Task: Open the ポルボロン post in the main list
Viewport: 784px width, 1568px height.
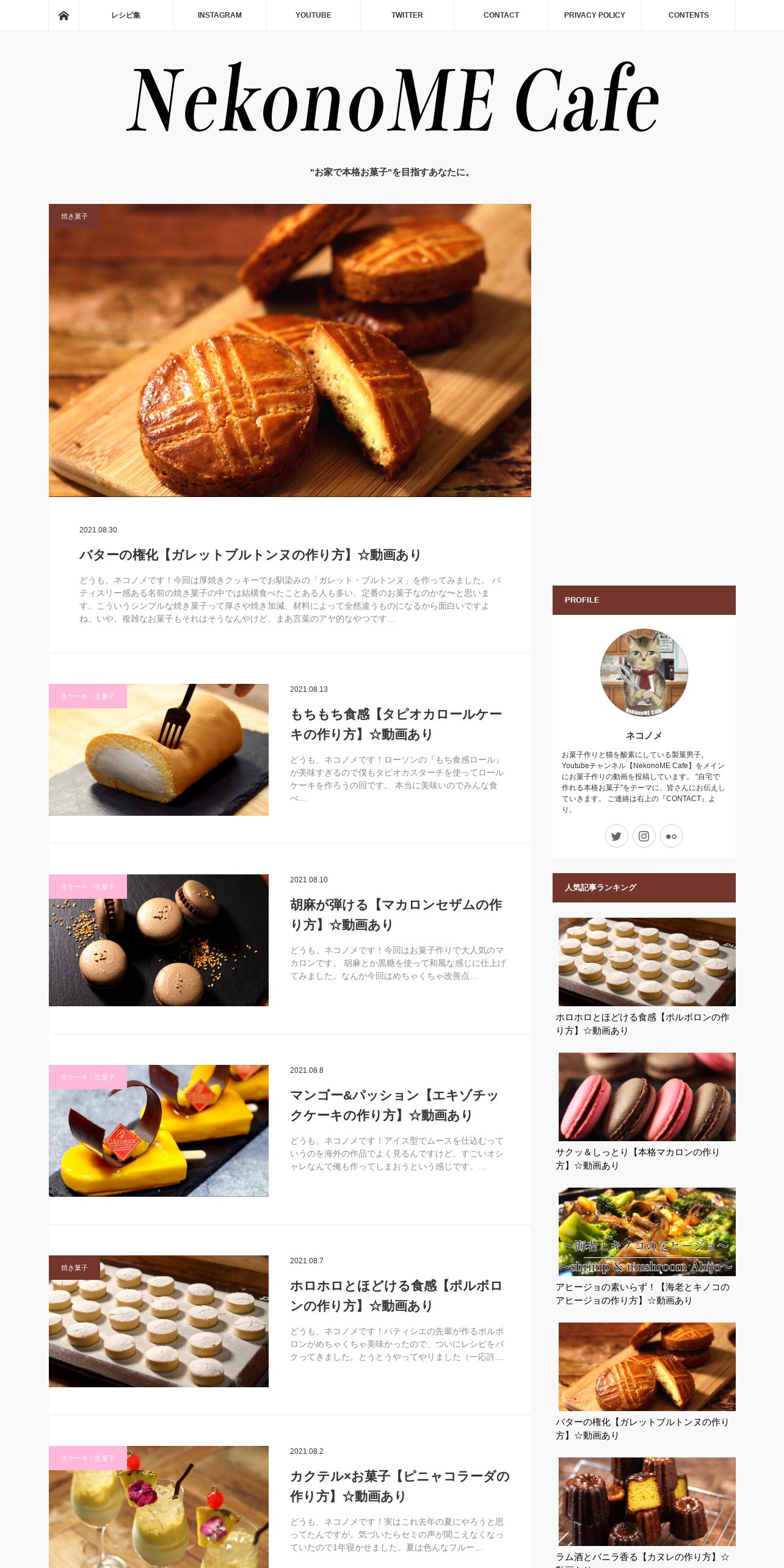Action: (x=396, y=1296)
